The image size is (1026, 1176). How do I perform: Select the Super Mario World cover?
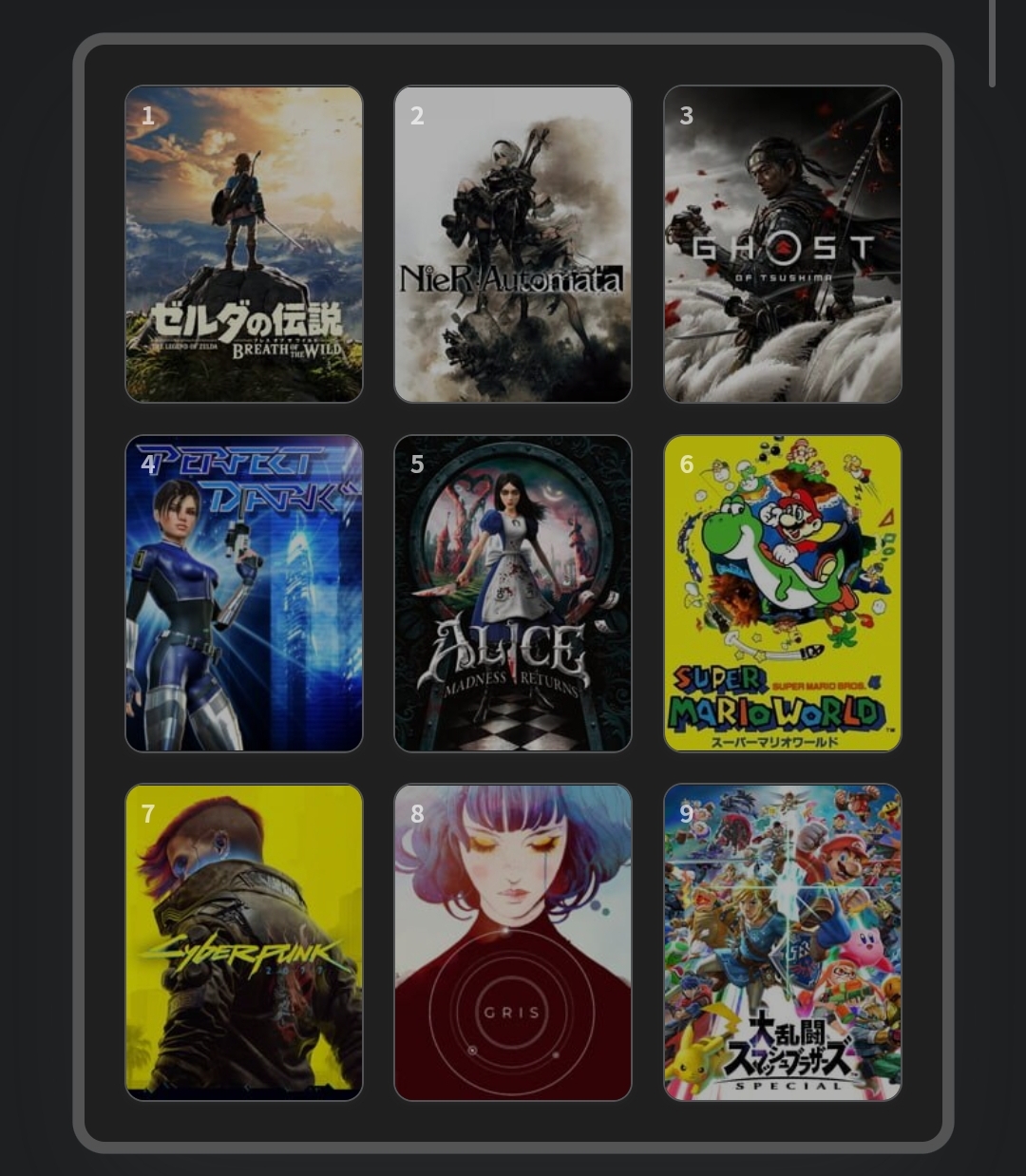(782, 593)
